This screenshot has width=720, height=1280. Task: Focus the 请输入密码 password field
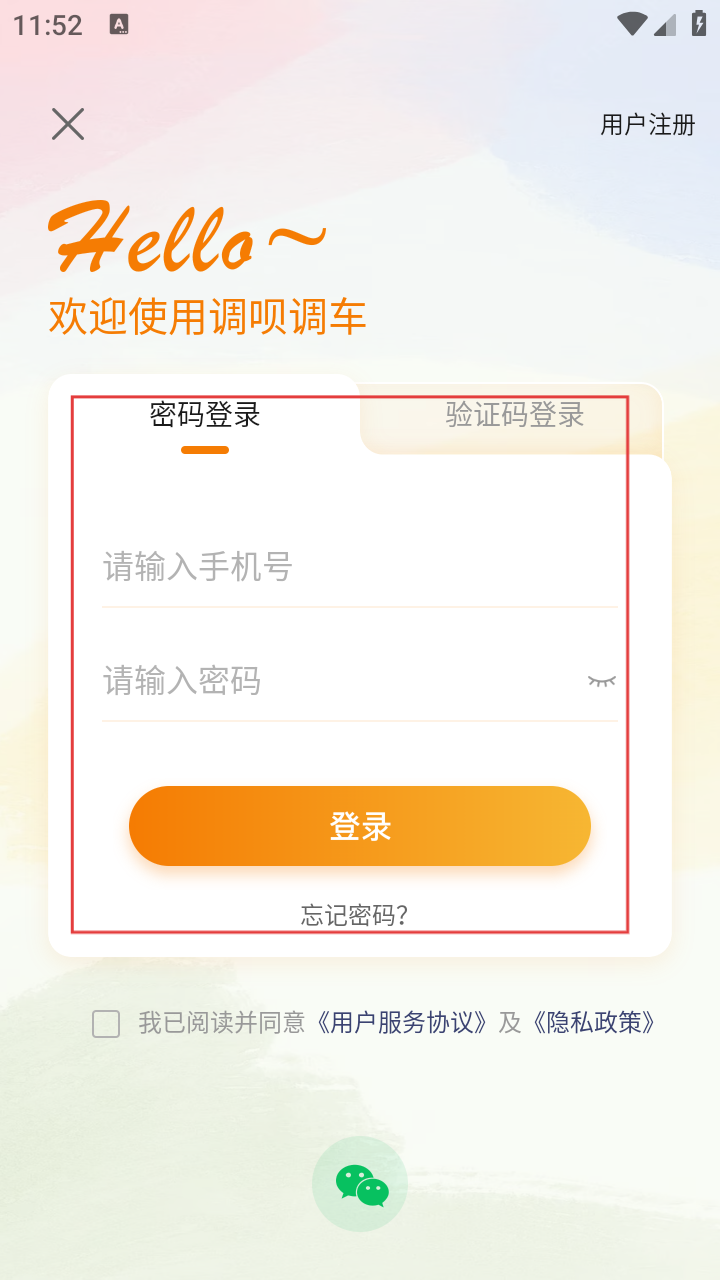pos(330,682)
